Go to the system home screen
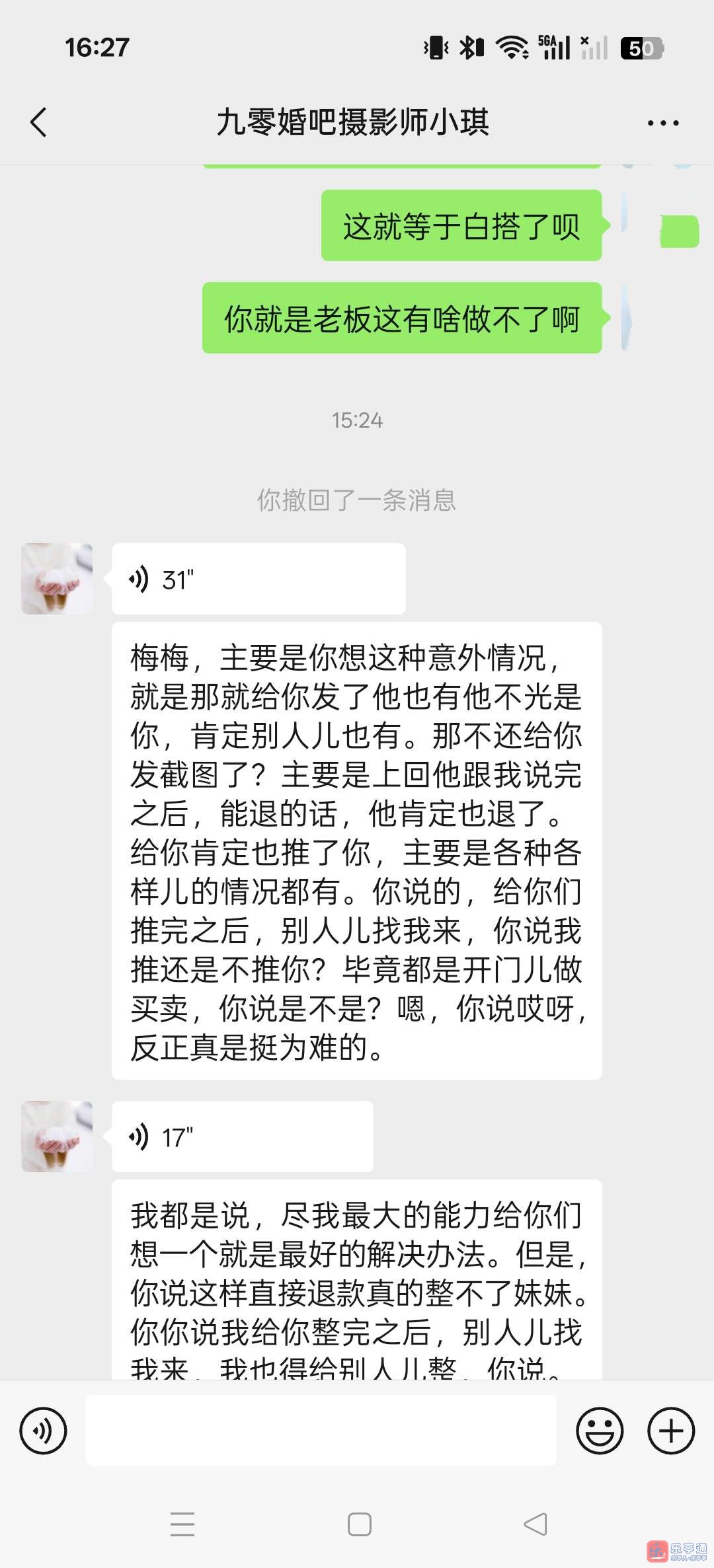This screenshot has width=714, height=1568. pyautogui.click(x=359, y=1524)
